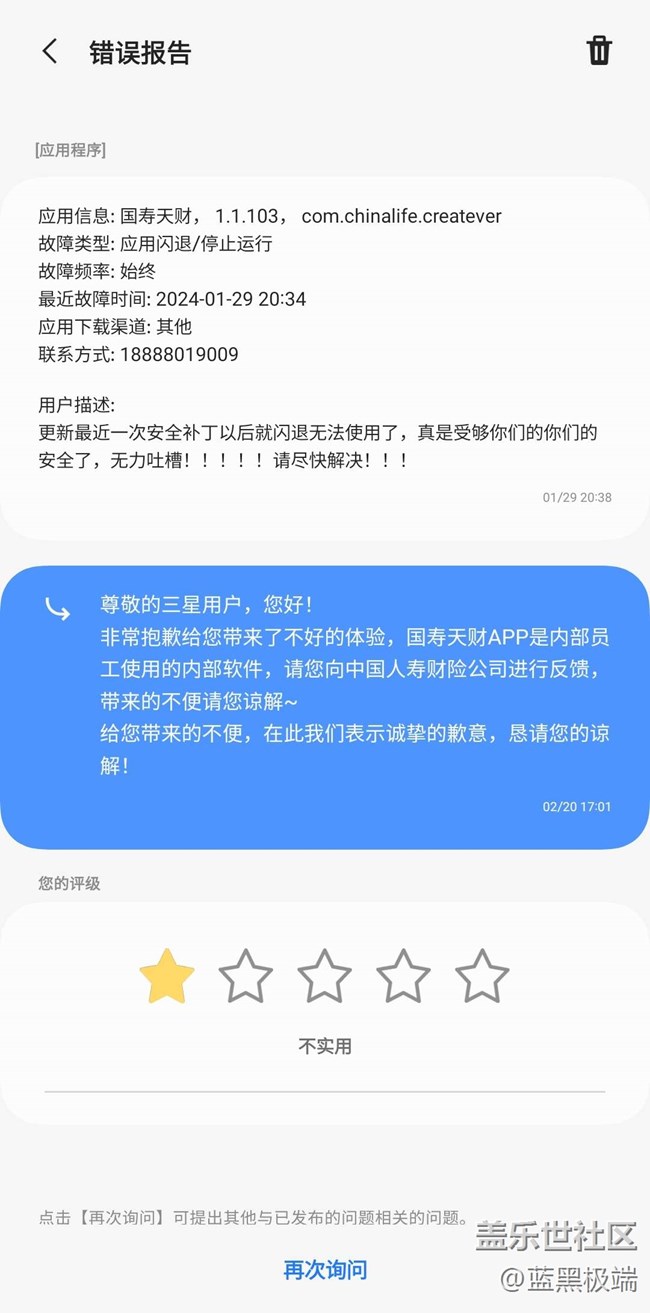Go back from the error report screen
This screenshot has width=650, height=1313.
(50, 52)
